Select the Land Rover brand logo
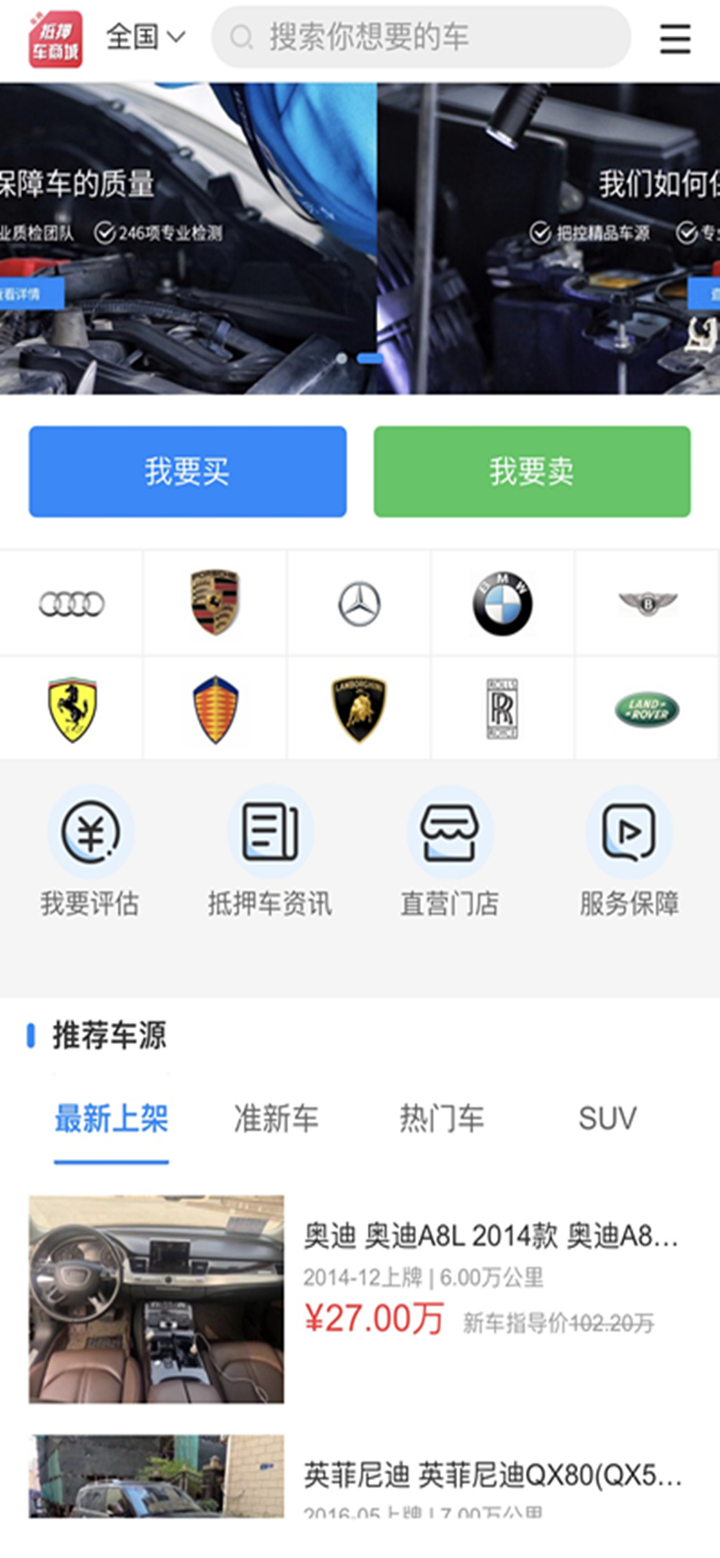The height and width of the screenshot is (1558, 720). coord(647,707)
